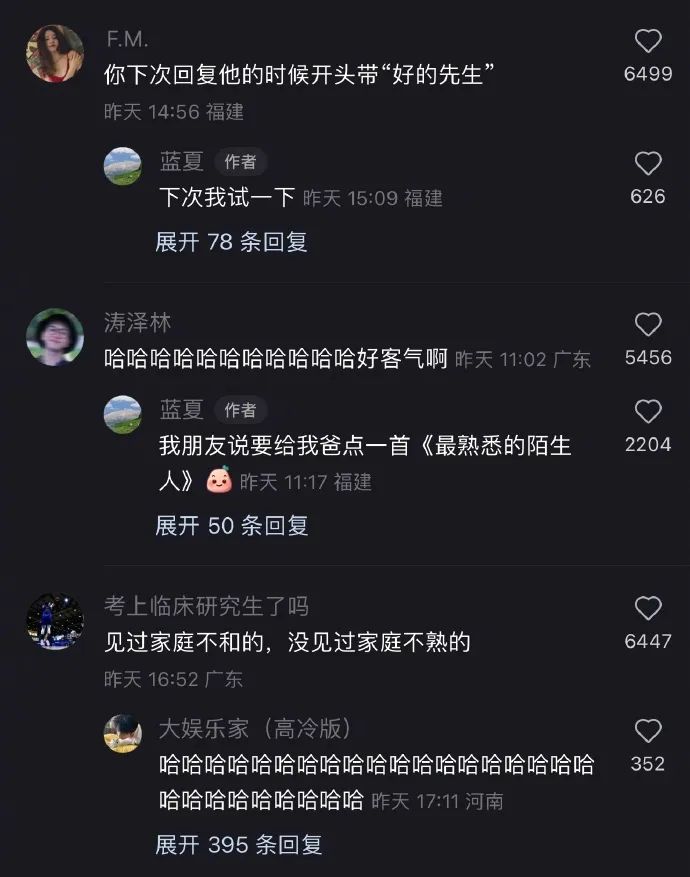Expand 50 replies under 涛泽林's comment
Screen dimensions: 690x877
pos(231,525)
